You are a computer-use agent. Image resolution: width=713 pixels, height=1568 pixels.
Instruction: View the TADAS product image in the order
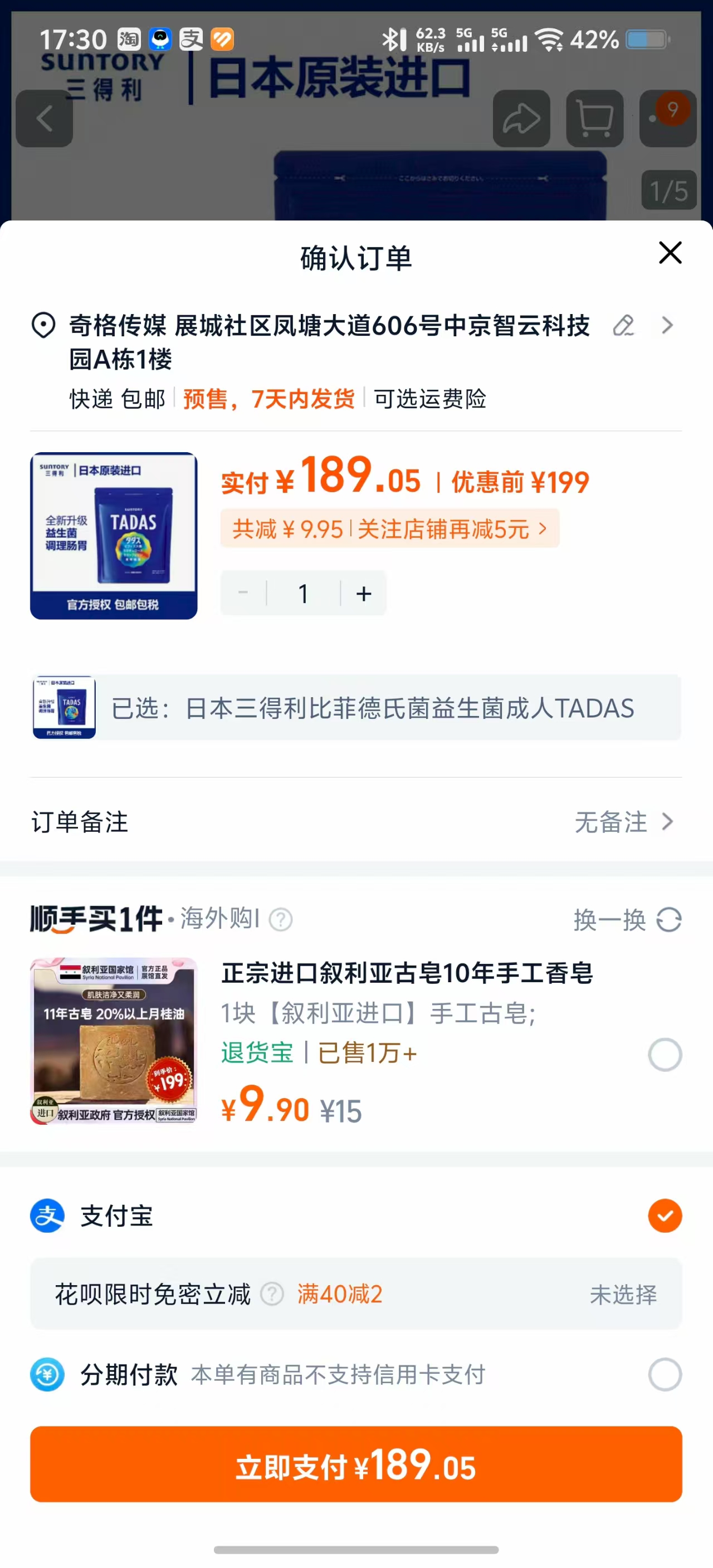tap(114, 536)
